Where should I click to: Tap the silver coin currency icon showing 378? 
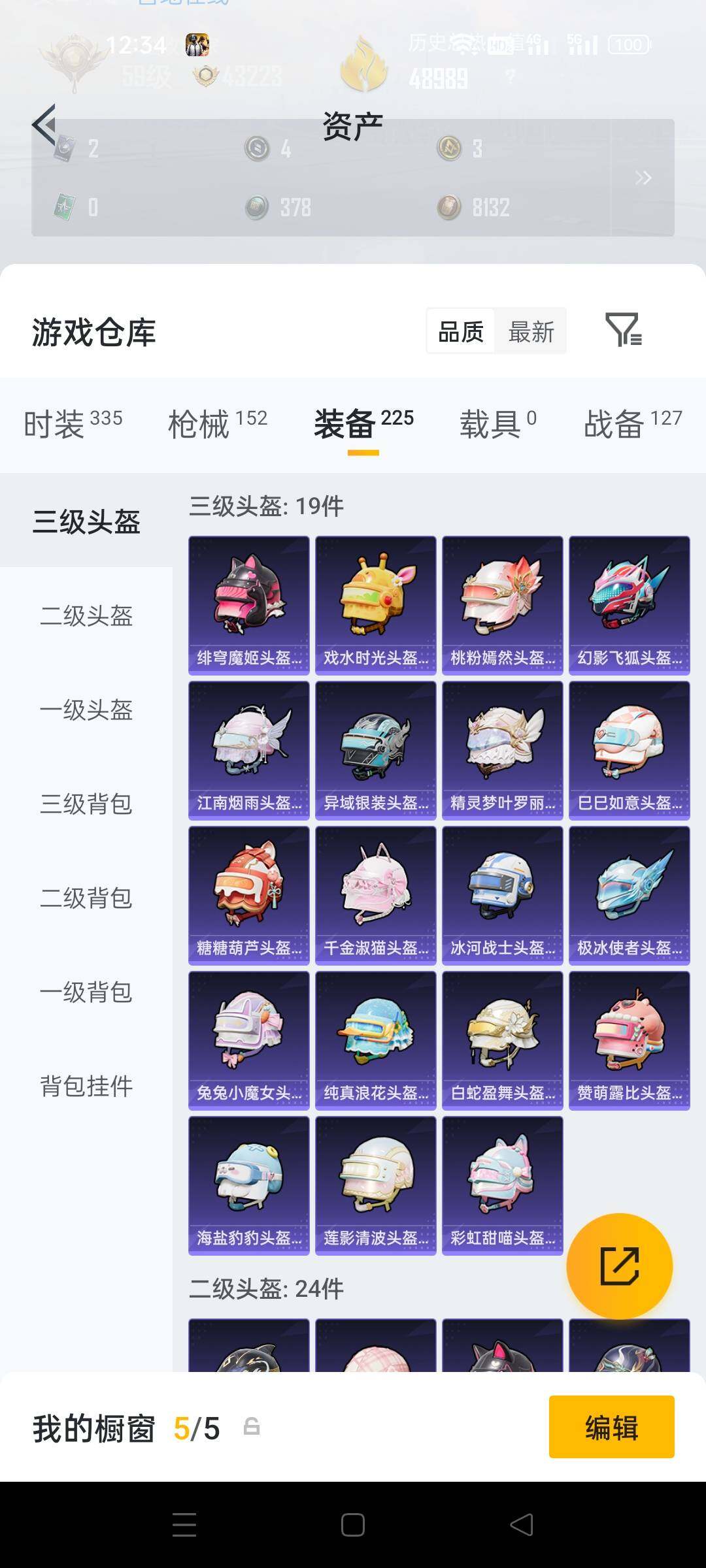(x=257, y=209)
